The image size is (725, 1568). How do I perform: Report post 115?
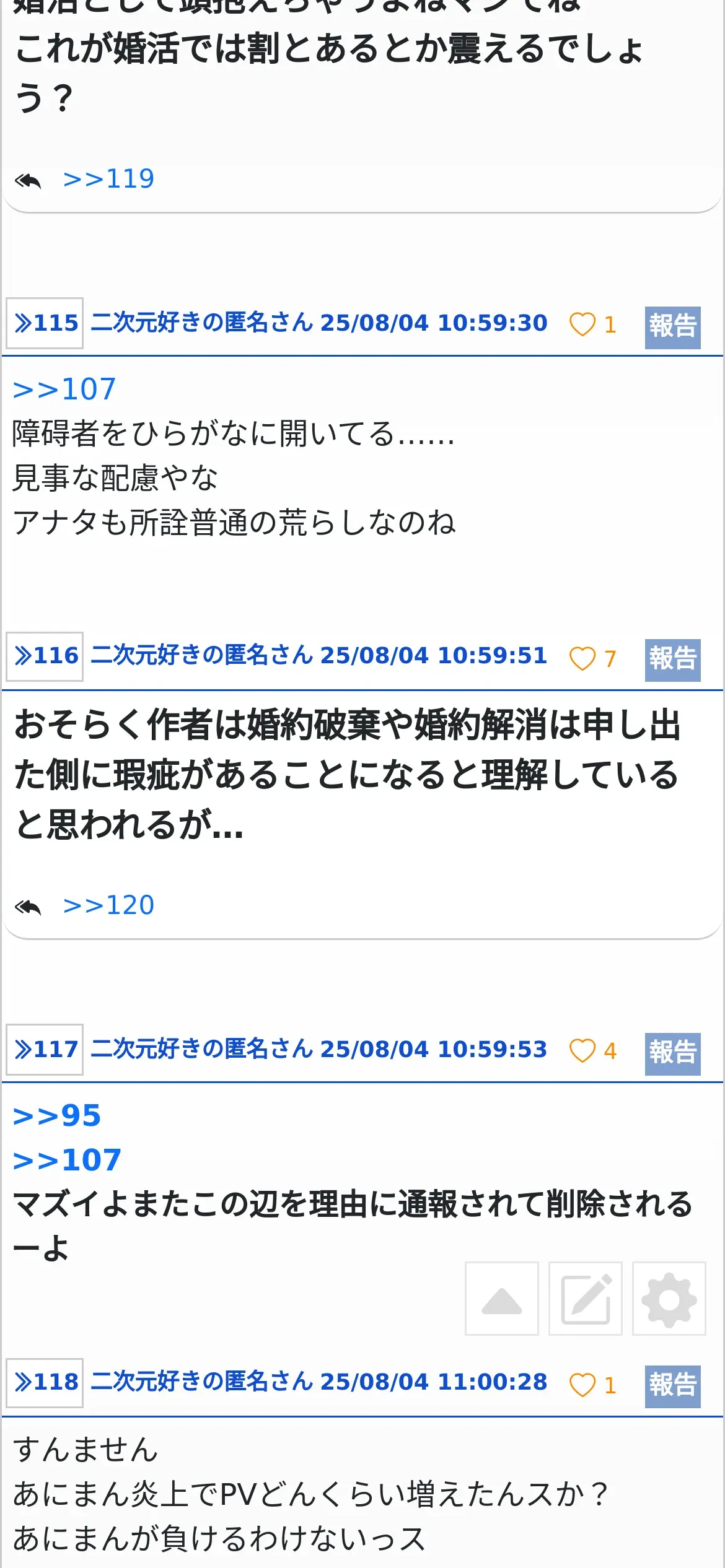(x=672, y=328)
